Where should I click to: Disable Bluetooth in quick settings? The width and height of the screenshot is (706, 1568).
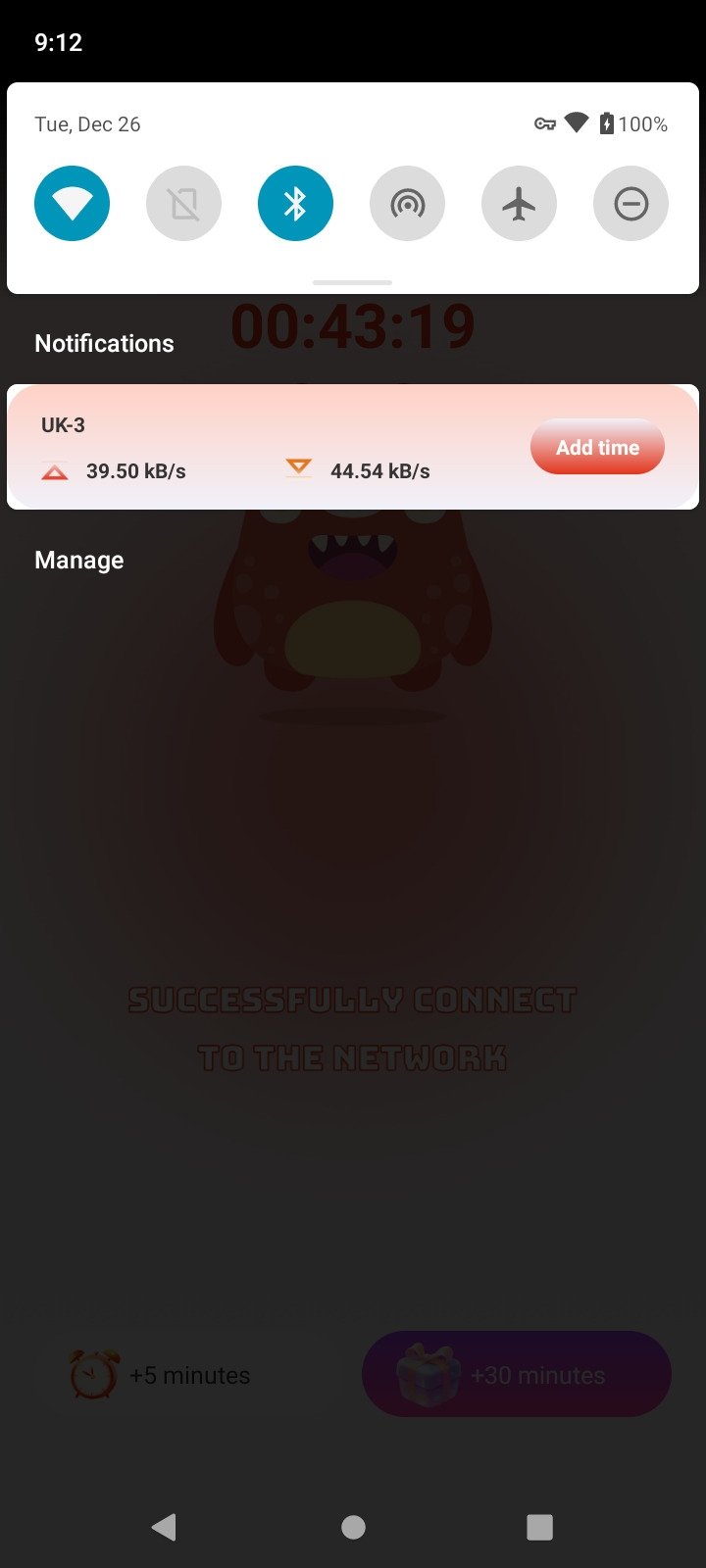pos(295,204)
